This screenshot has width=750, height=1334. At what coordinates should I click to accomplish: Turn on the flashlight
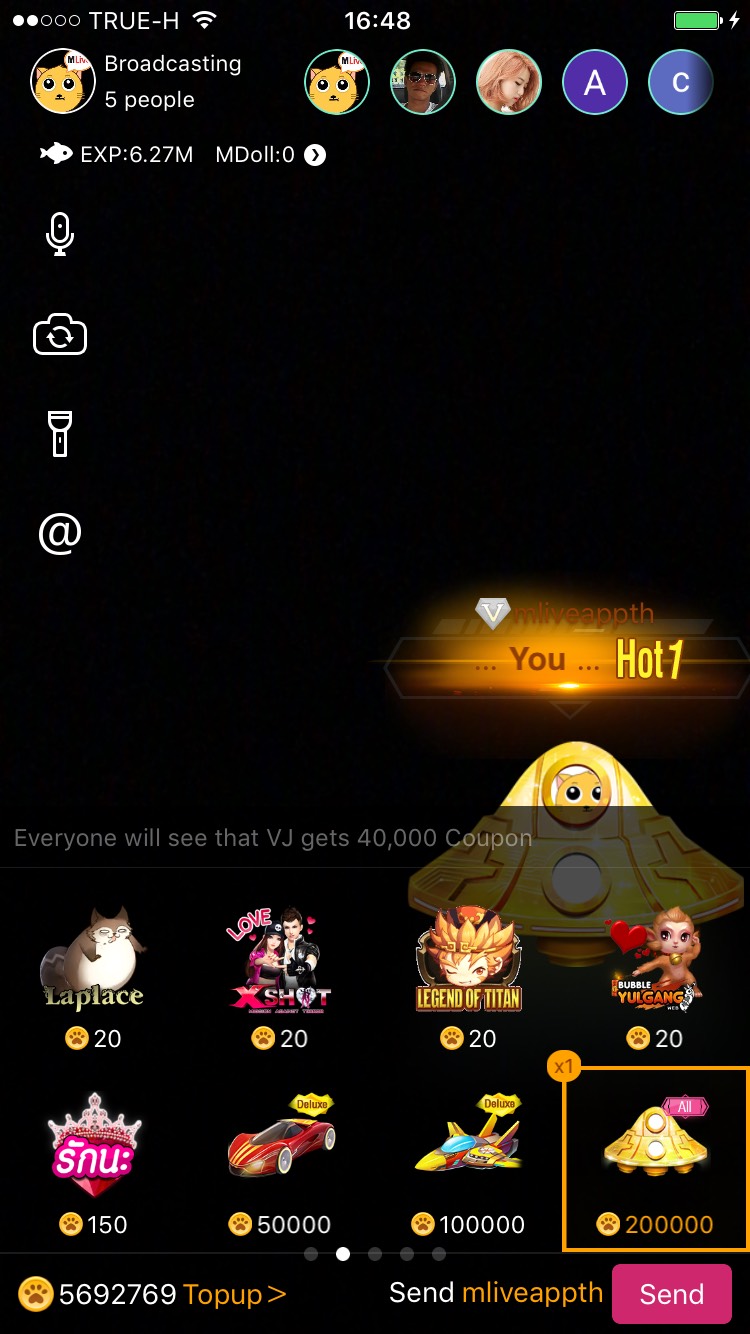tap(60, 434)
